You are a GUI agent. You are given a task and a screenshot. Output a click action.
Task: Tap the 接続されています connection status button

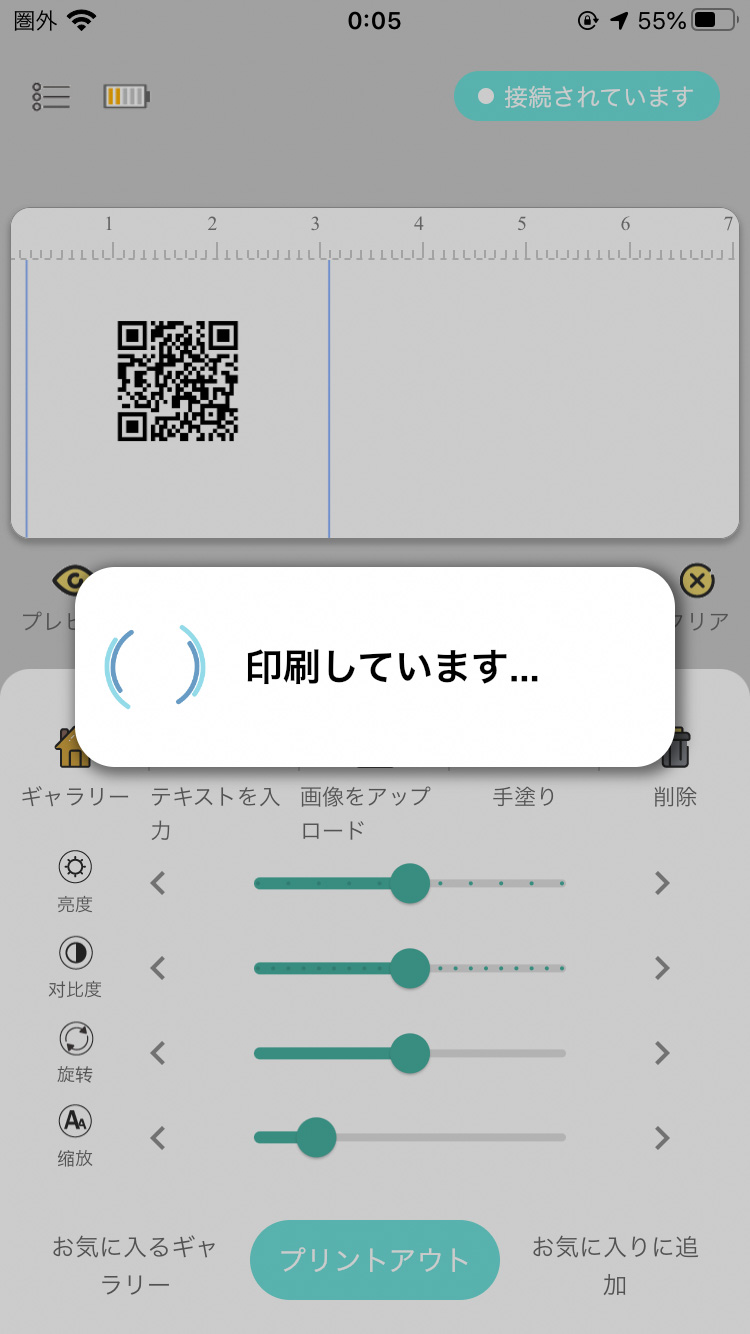[x=587, y=97]
